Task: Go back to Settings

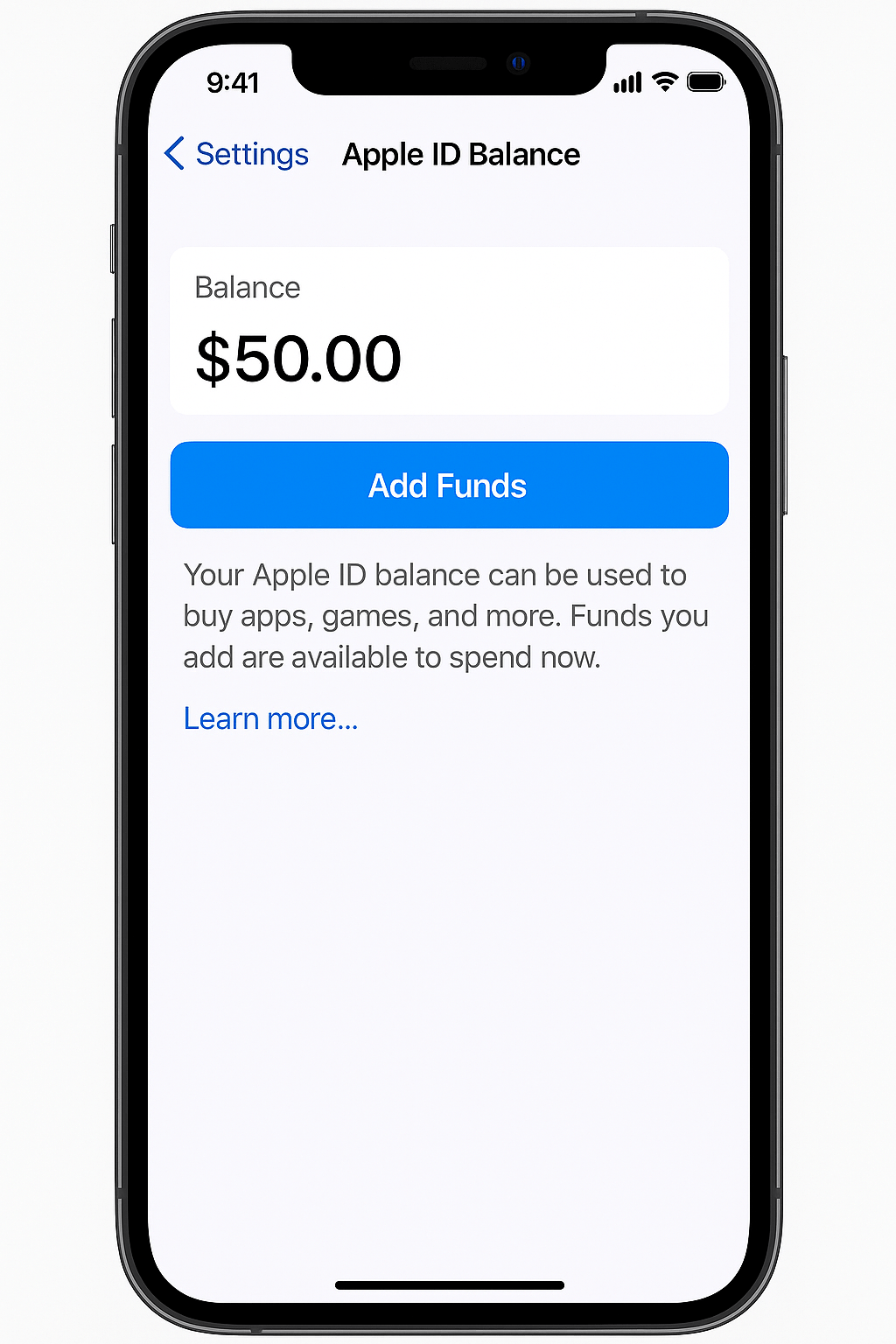Action: [x=236, y=154]
